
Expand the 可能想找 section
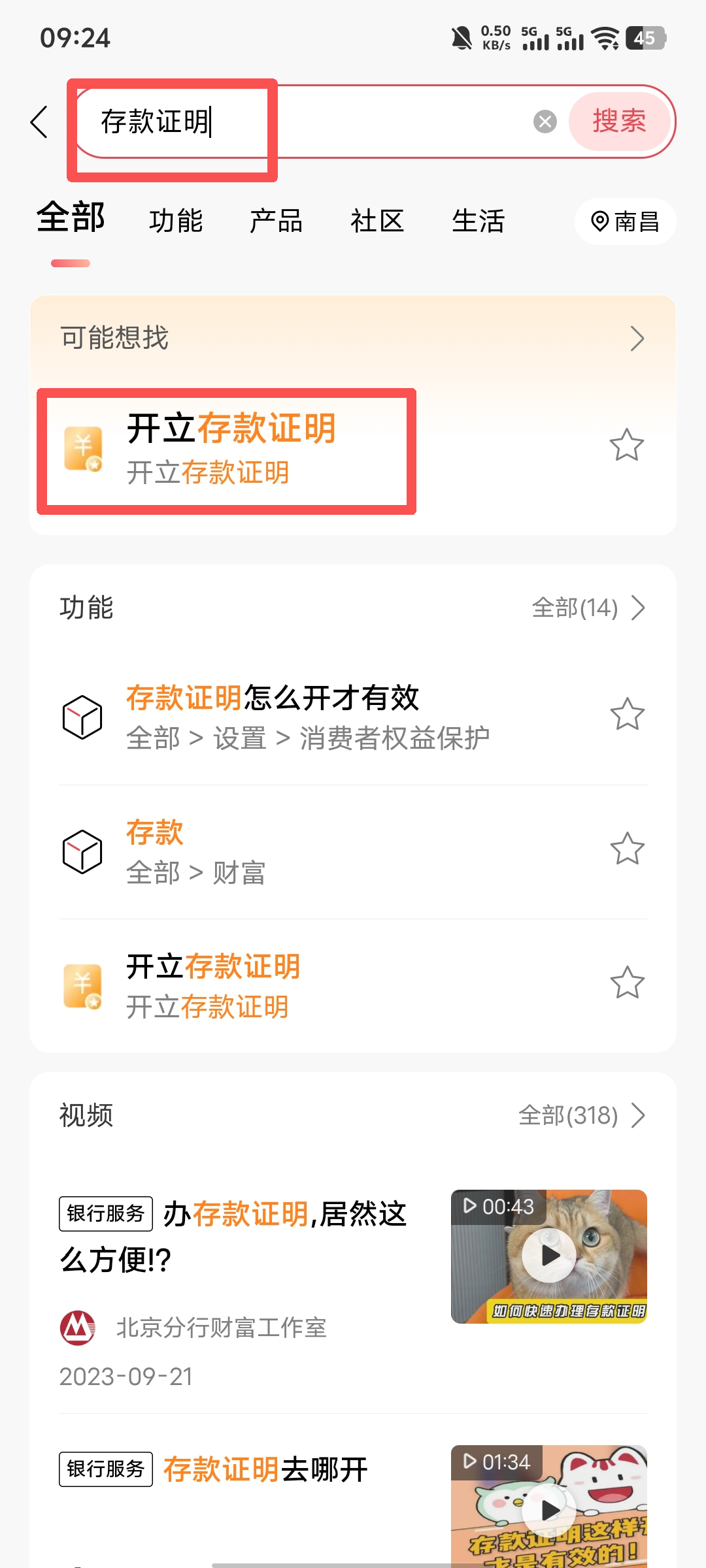pyautogui.click(x=637, y=338)
